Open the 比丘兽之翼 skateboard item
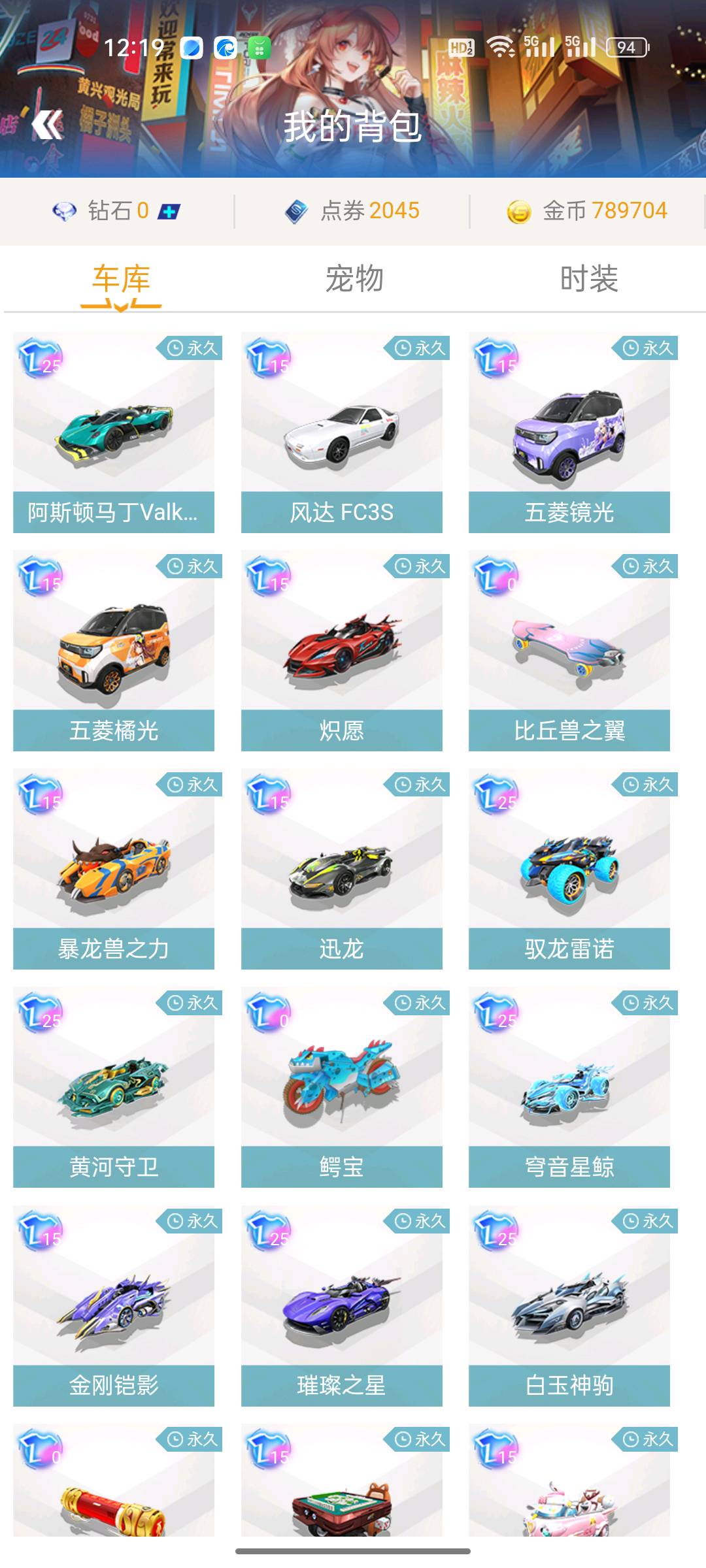 pyautogui.click(x=569, y=651)
